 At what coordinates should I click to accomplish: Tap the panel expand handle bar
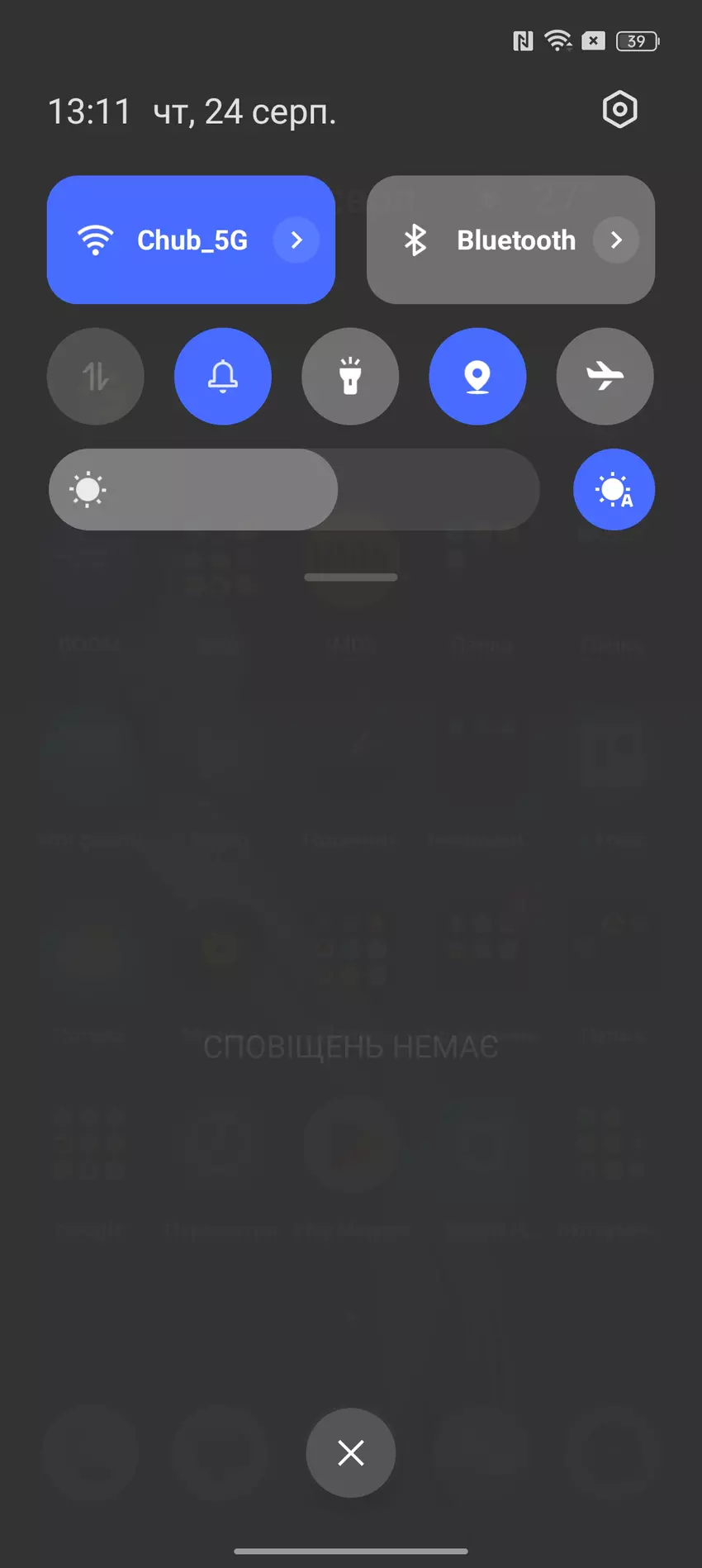pos(351,577)
